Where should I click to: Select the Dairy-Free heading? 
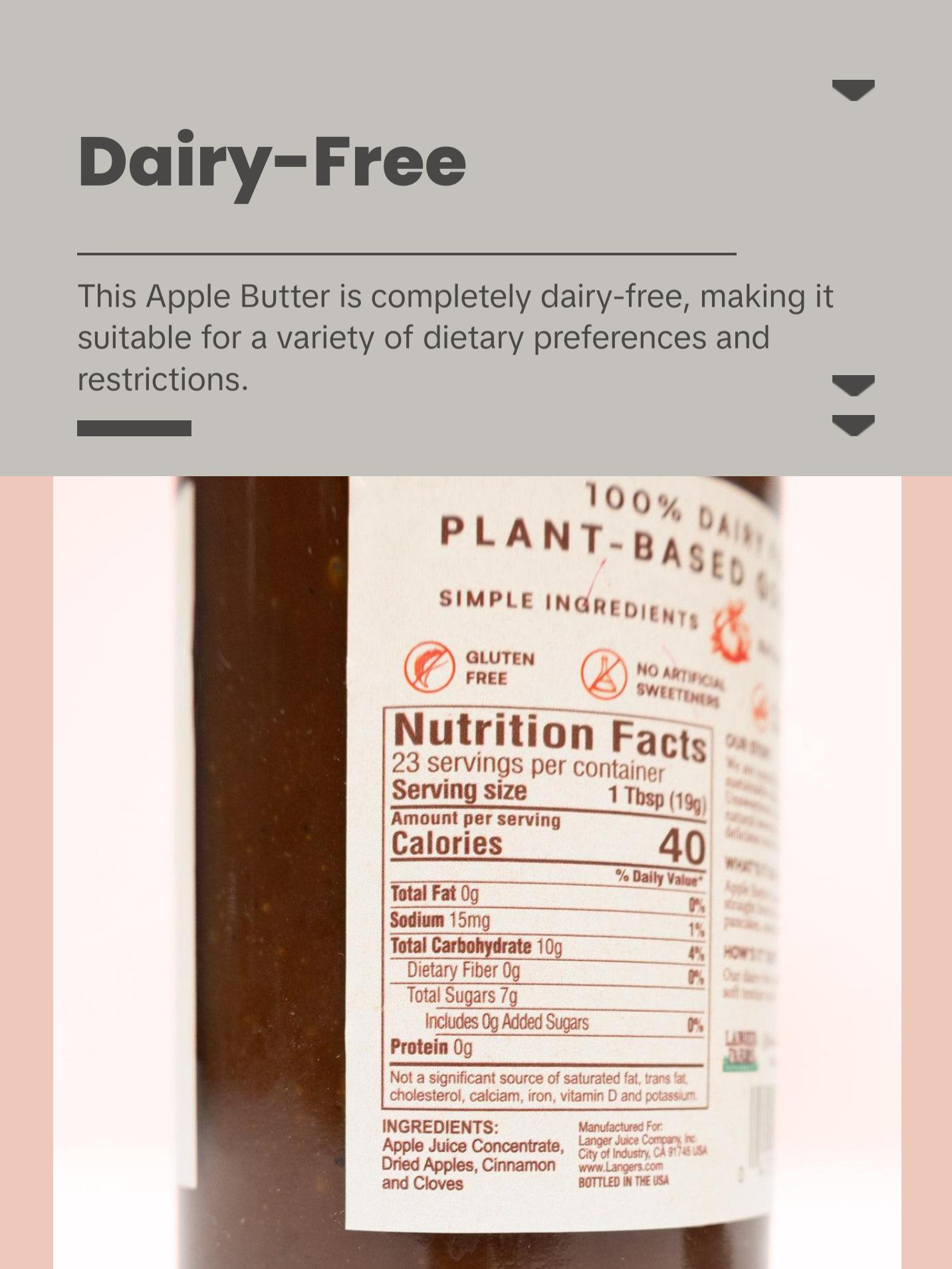(271, 163)
